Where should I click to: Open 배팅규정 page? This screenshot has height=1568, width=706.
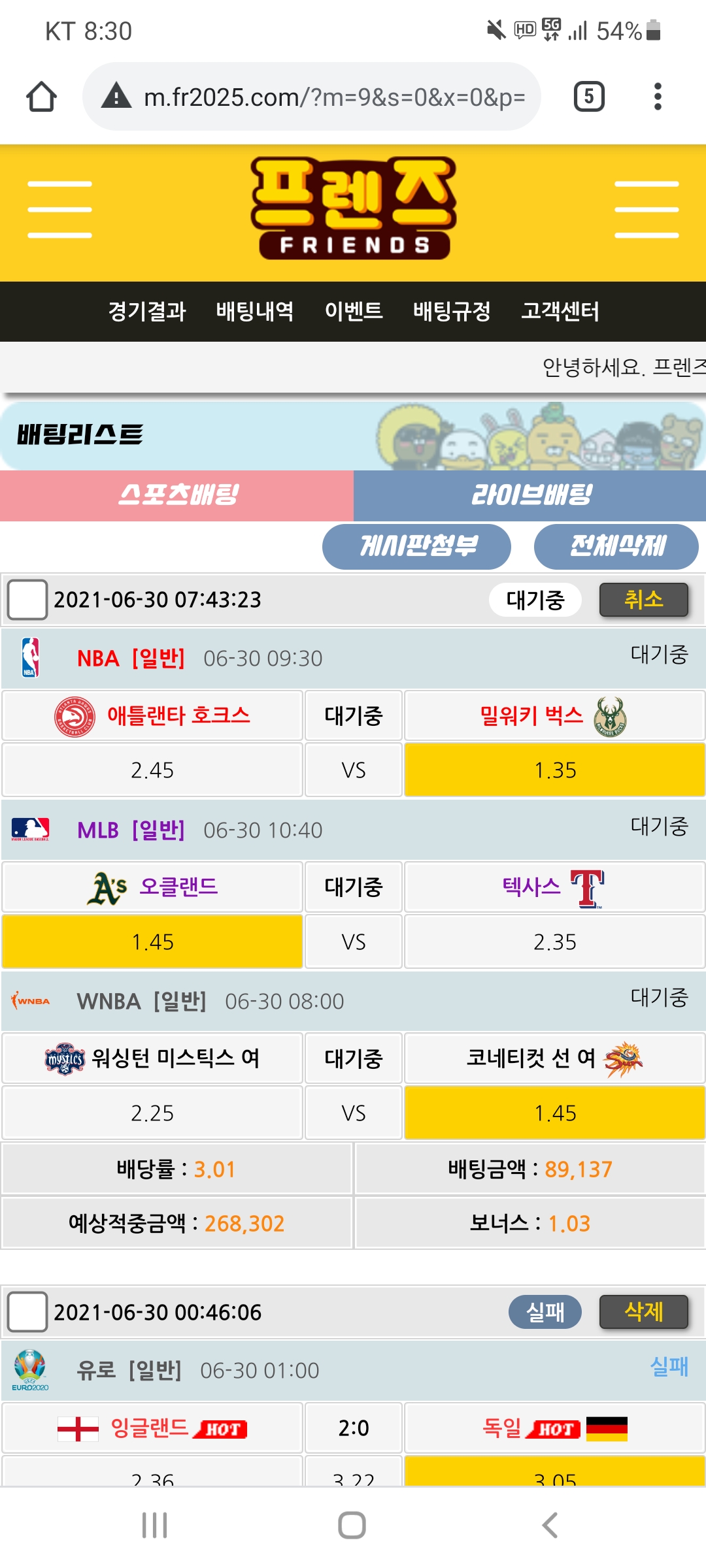[452, 311]
